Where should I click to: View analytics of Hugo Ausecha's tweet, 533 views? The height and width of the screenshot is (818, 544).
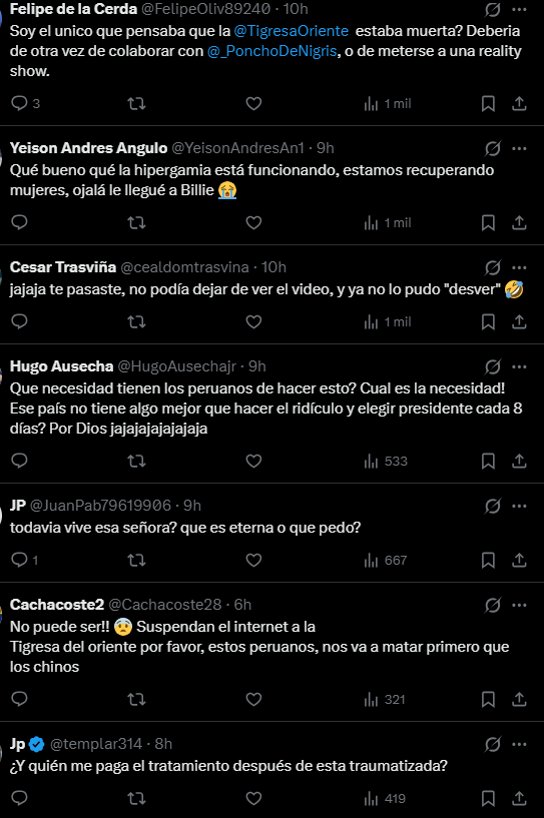[386, 461]
